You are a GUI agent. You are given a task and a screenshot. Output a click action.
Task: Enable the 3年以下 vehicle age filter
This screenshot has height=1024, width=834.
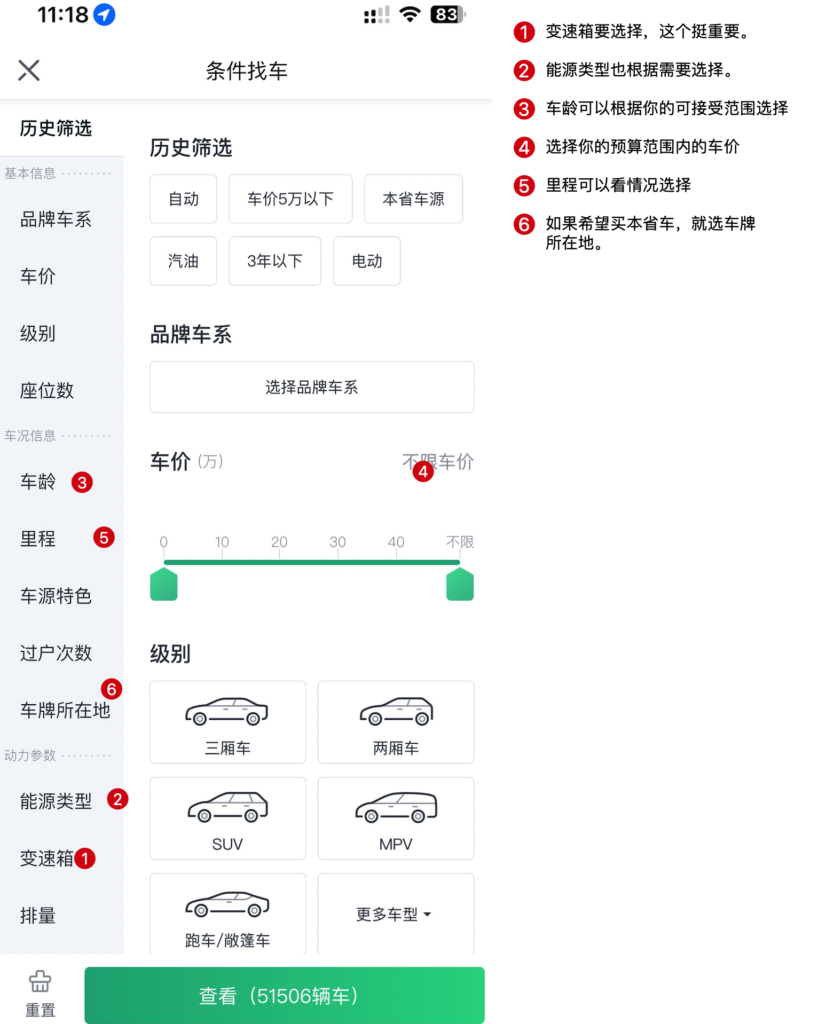pyautogui.click(x=274, y=261)
